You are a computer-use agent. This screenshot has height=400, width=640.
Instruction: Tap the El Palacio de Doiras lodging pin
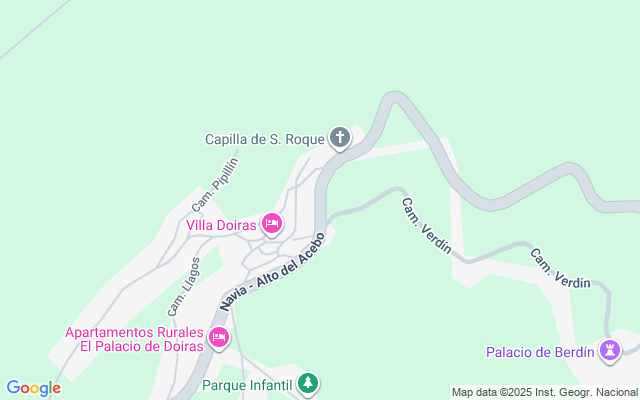(219, 338)
